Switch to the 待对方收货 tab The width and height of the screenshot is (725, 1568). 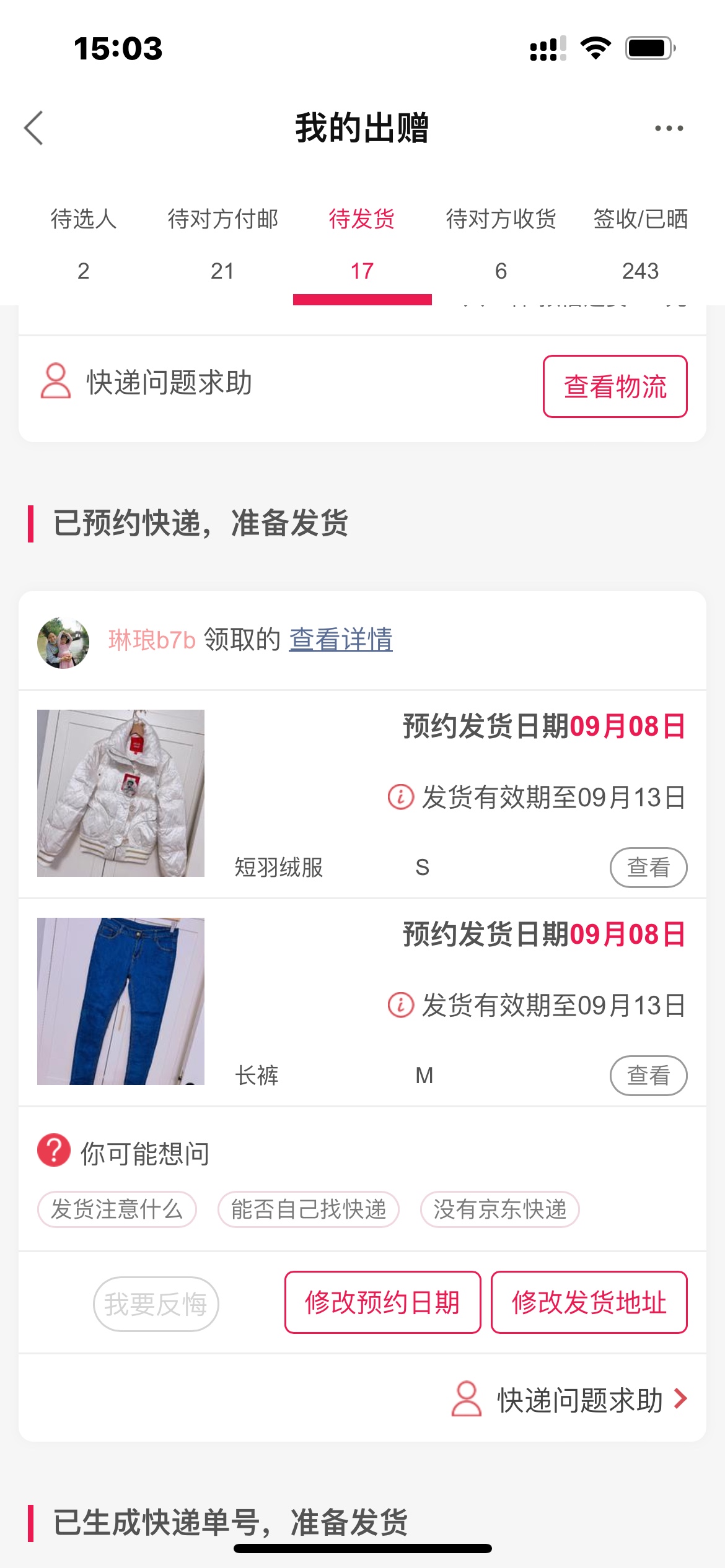pos(501,243)
